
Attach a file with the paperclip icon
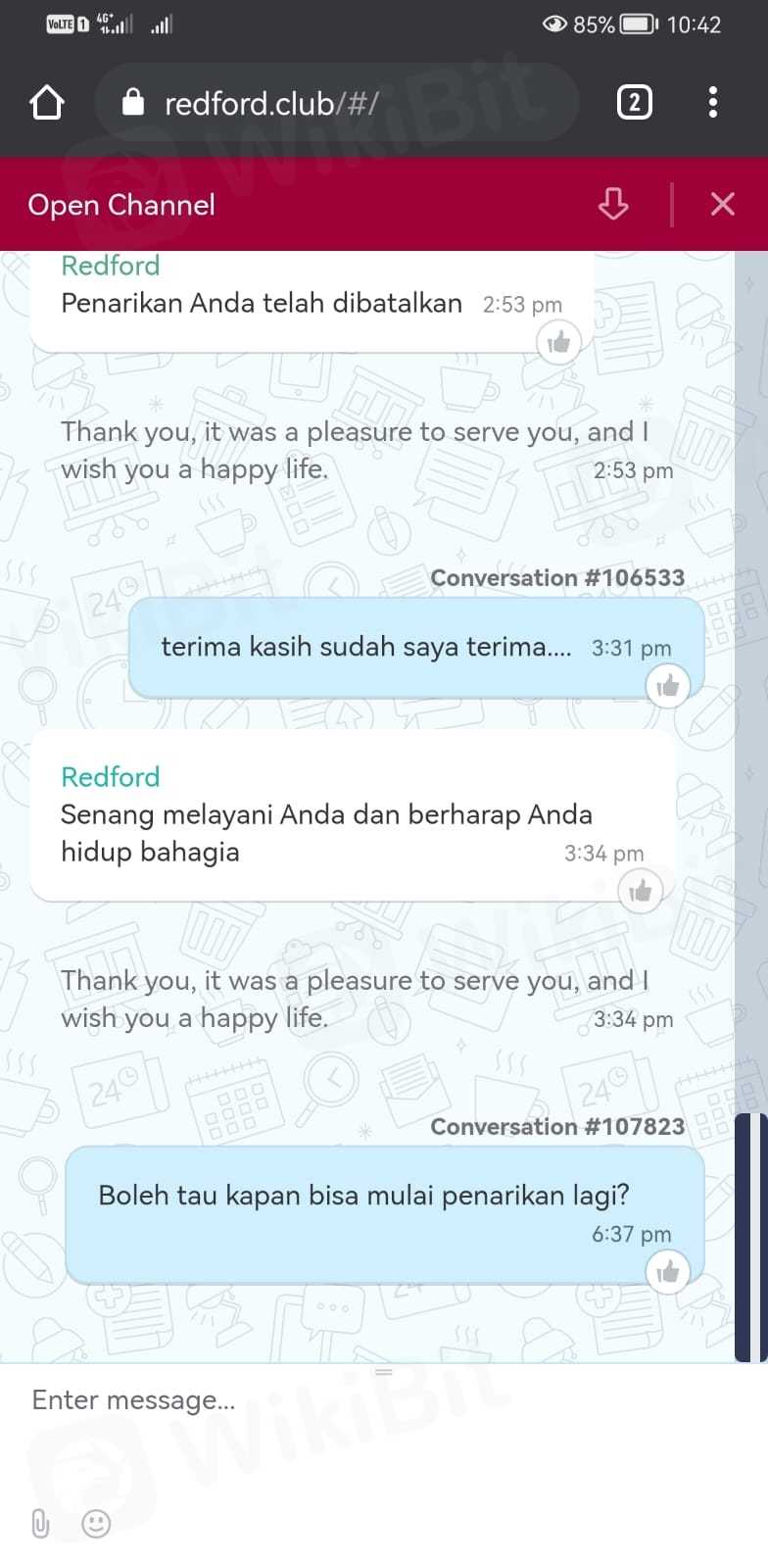tap(40, 1523)
